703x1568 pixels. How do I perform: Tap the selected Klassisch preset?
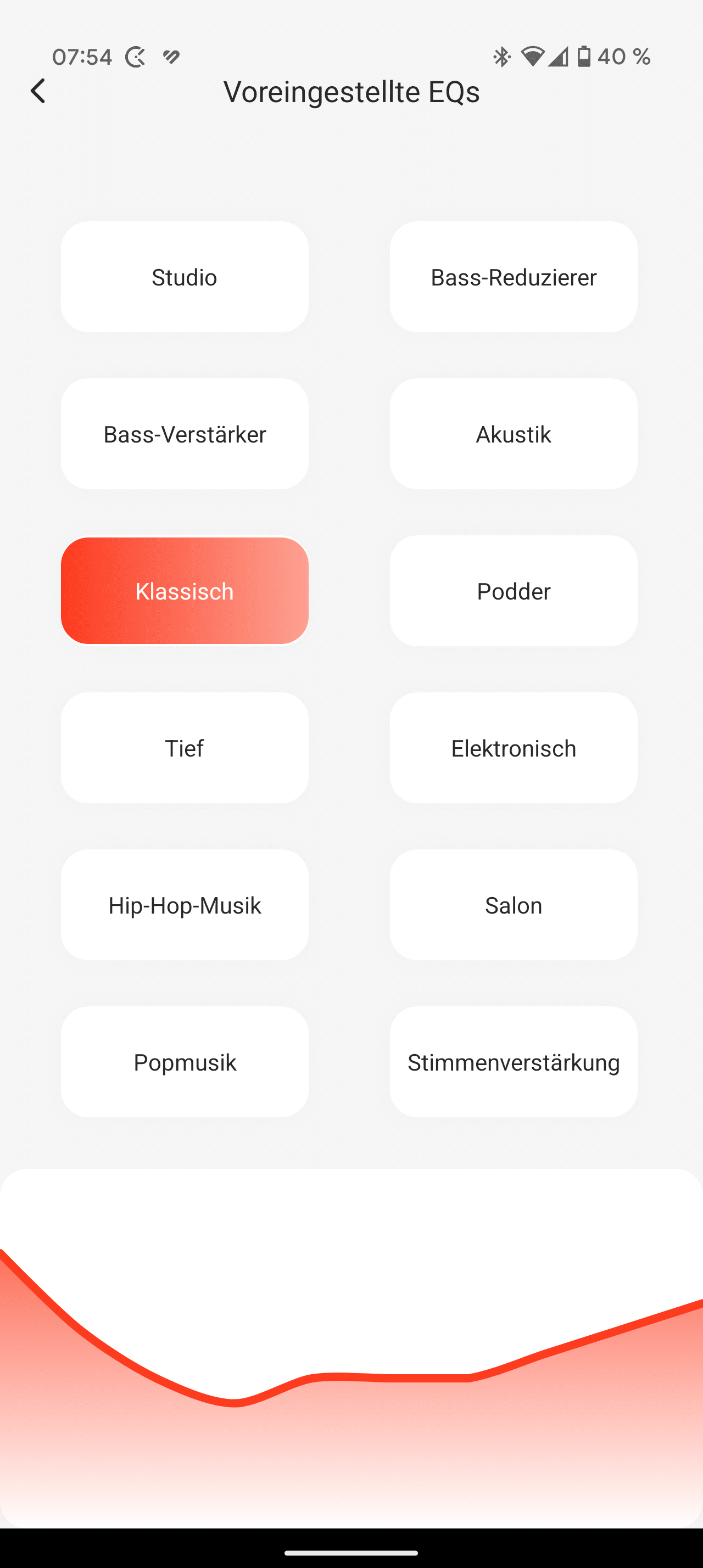point(185,591)
